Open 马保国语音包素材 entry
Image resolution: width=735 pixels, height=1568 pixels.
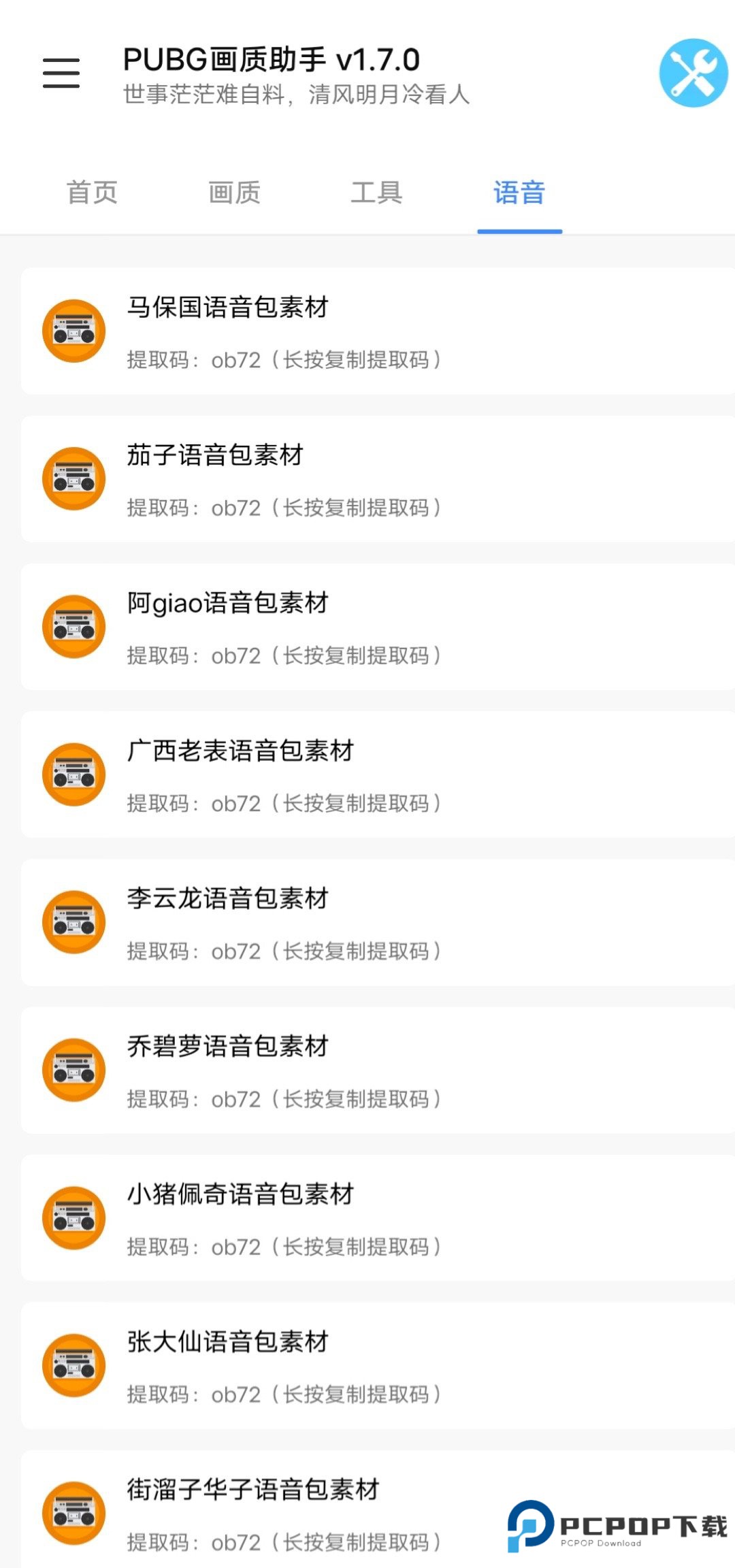(367, 331)
